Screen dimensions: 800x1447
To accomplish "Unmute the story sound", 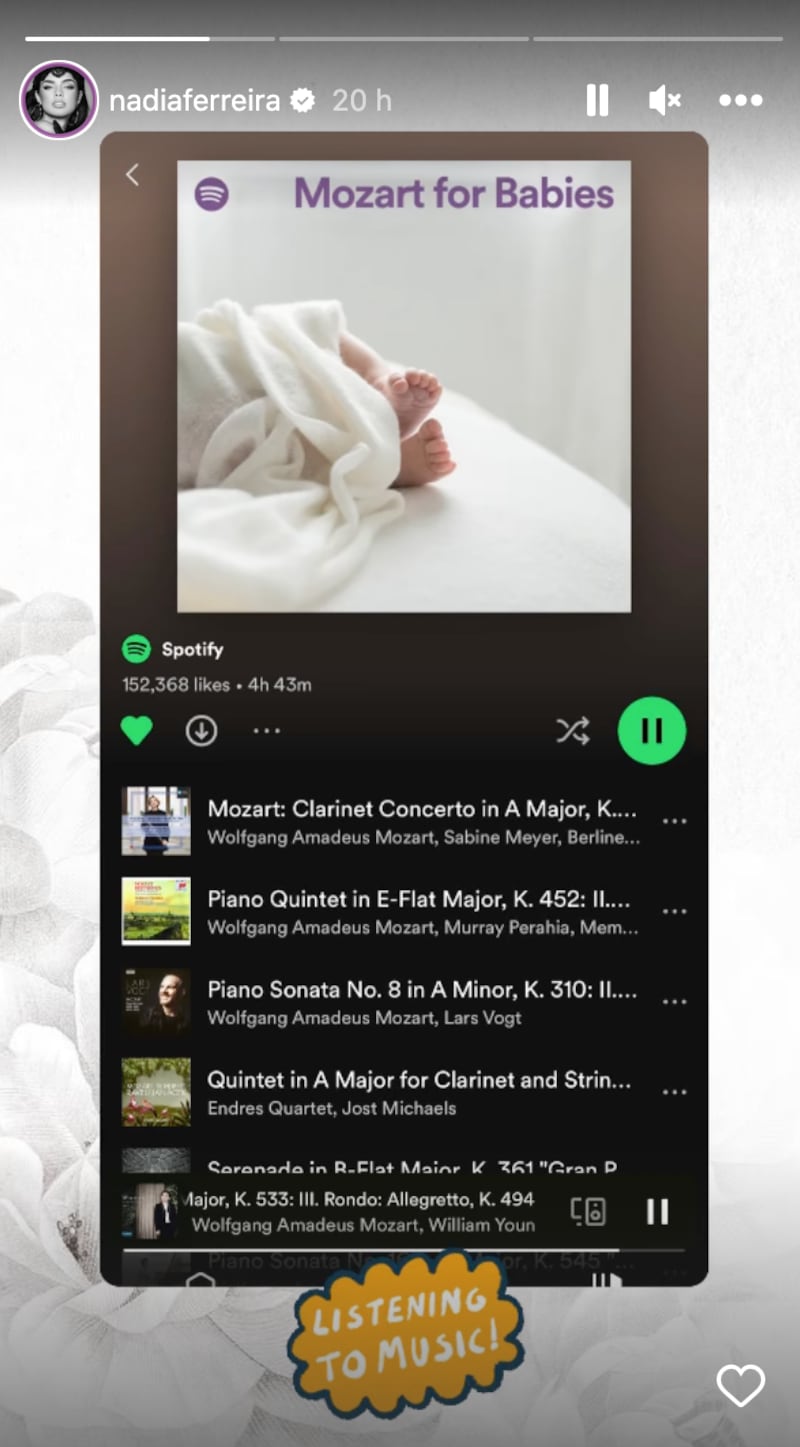I will click(x=665, y=100).
